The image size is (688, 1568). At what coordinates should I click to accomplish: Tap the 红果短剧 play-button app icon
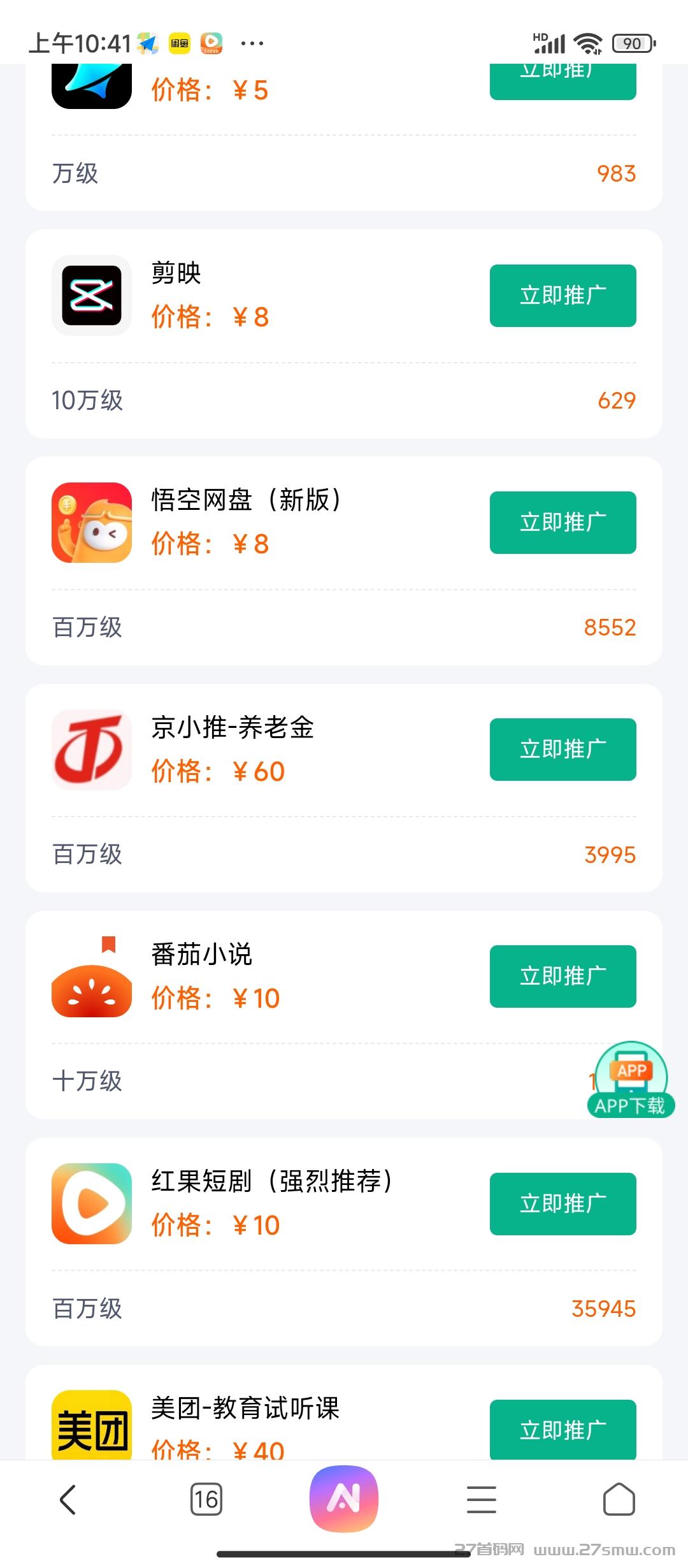pyautogui.click(x=91, y=1205)
